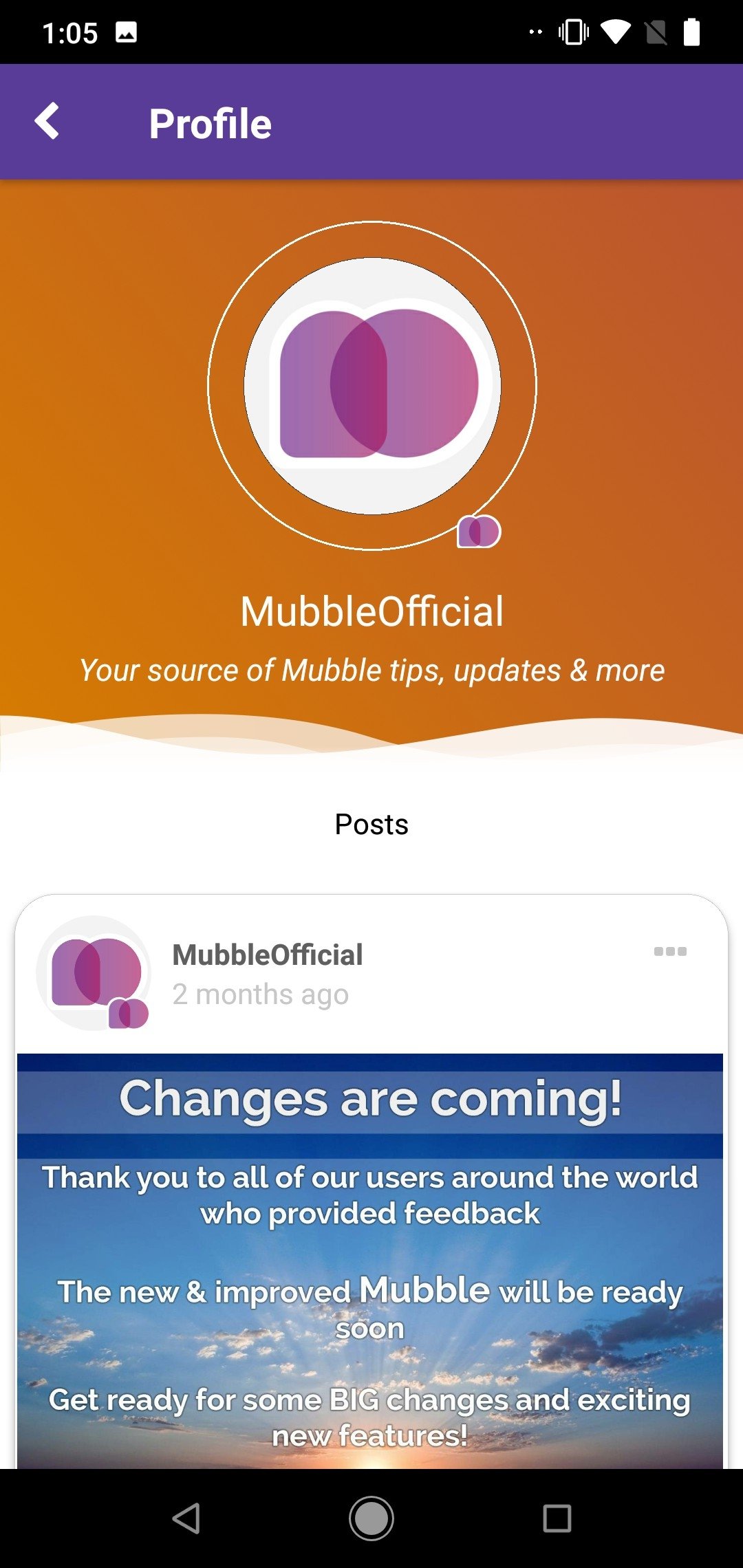Tap the system home button
Screen dimensions: 743x1568
(x=371, y=1518)
